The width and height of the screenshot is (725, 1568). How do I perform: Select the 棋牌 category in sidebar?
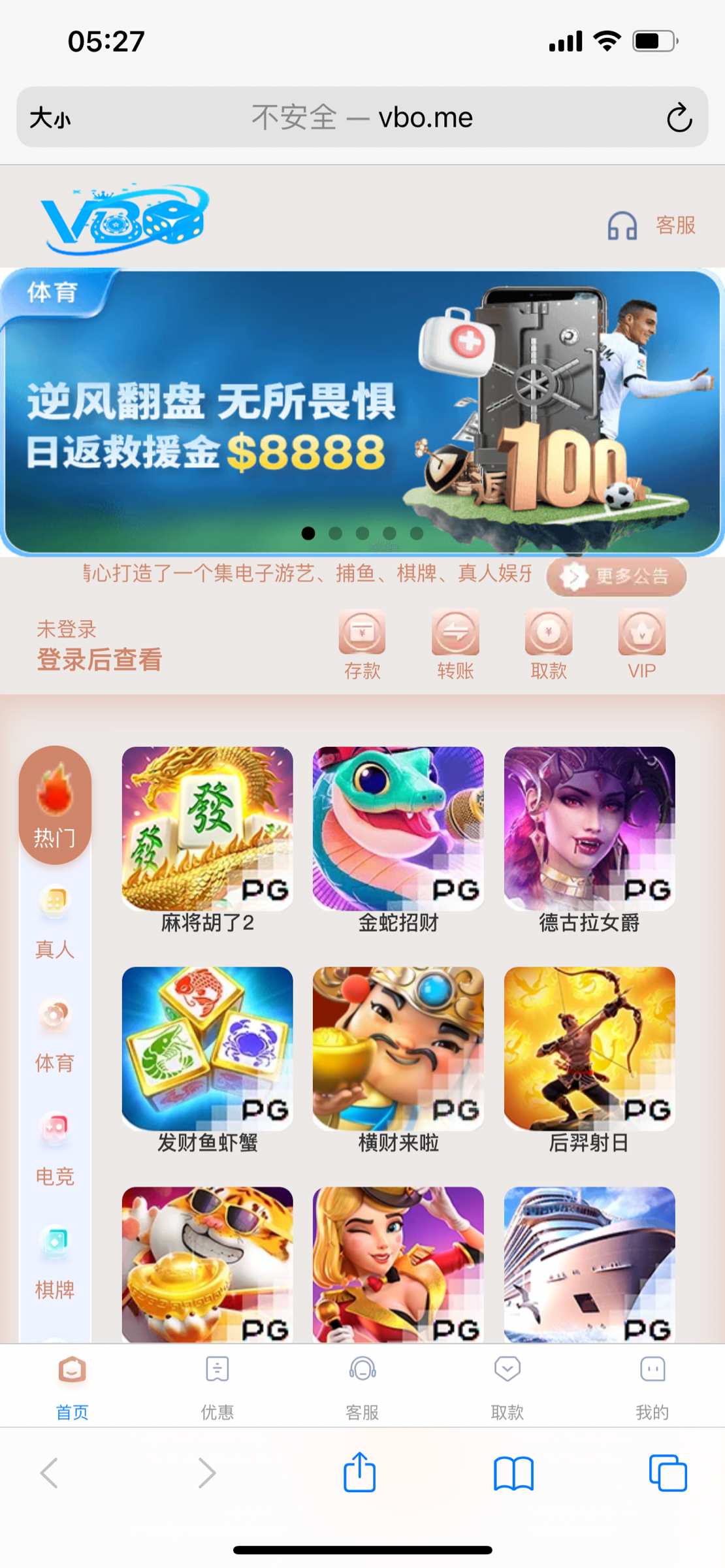point(55,1262)
